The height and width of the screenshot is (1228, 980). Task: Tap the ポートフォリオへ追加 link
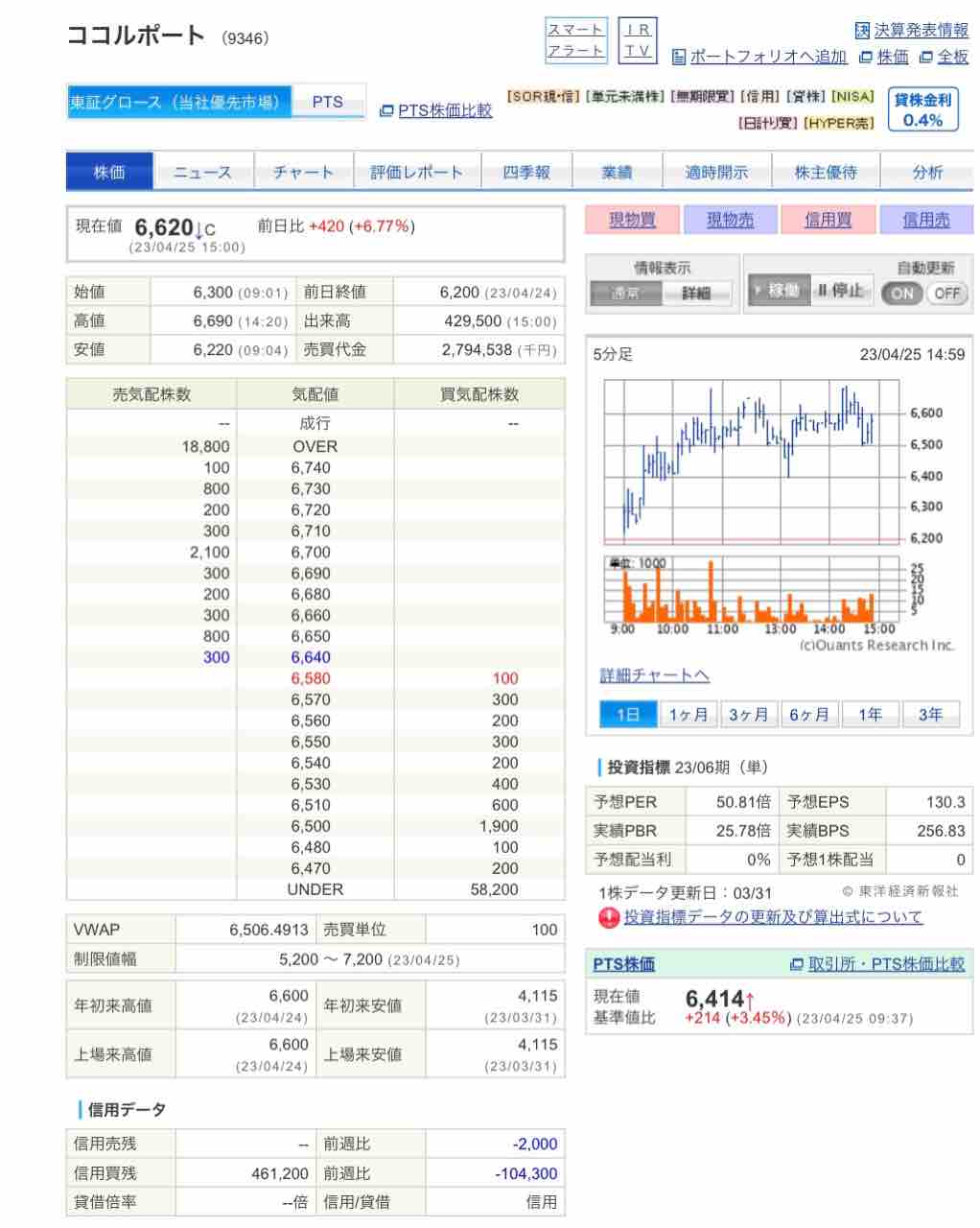[x=767, y=57]
